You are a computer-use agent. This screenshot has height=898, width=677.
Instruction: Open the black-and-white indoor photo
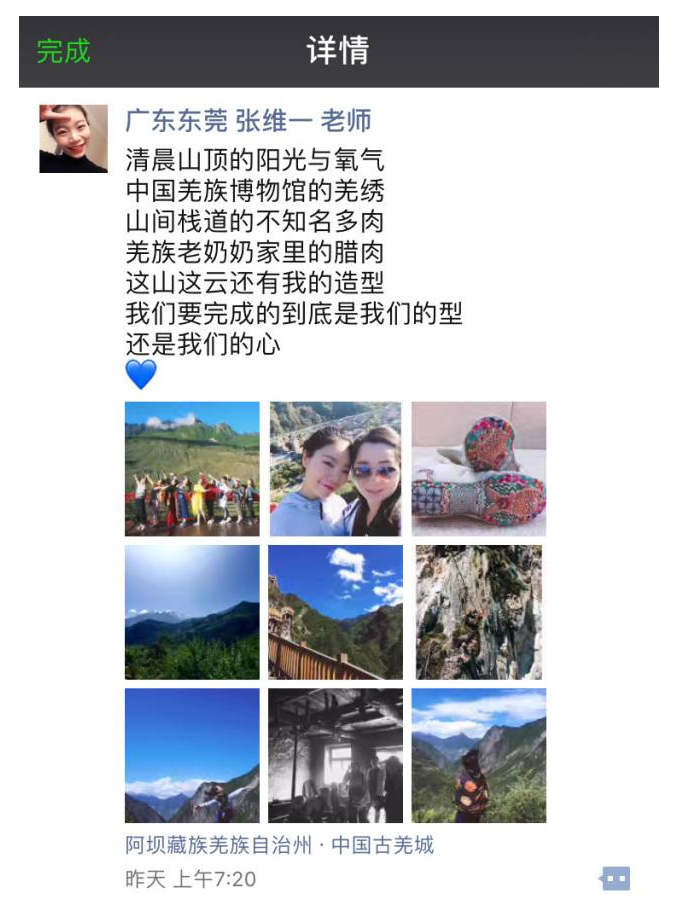coord(335,755)
